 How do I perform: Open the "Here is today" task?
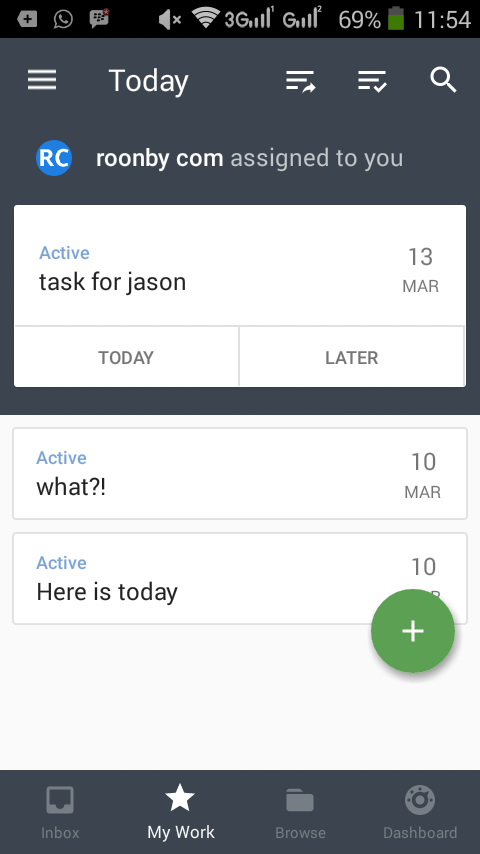pyautogui.click(x=240, y=578)
